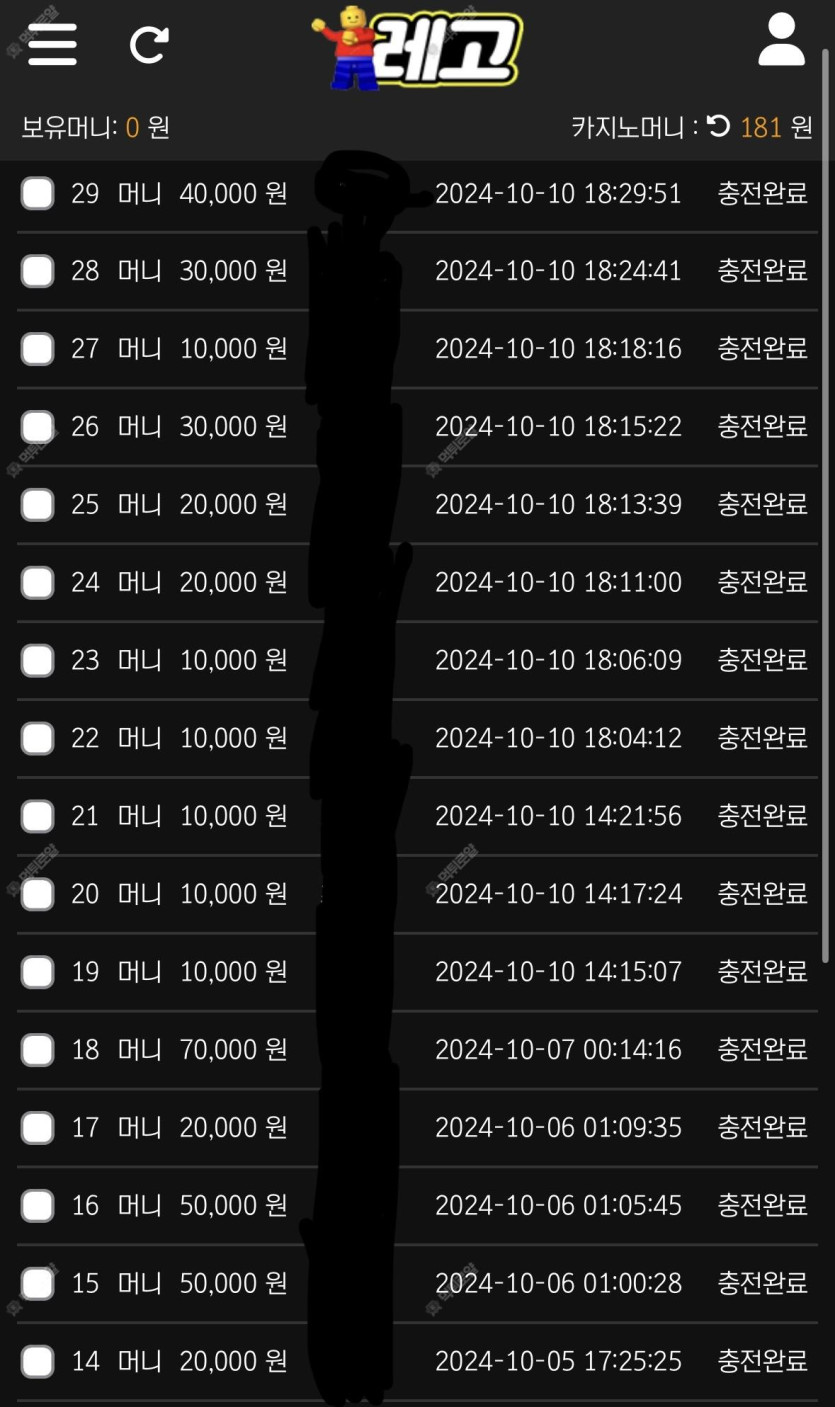Check the box for entry 29
This screenshot has width=835, height=1407.
tap(38, 193)
